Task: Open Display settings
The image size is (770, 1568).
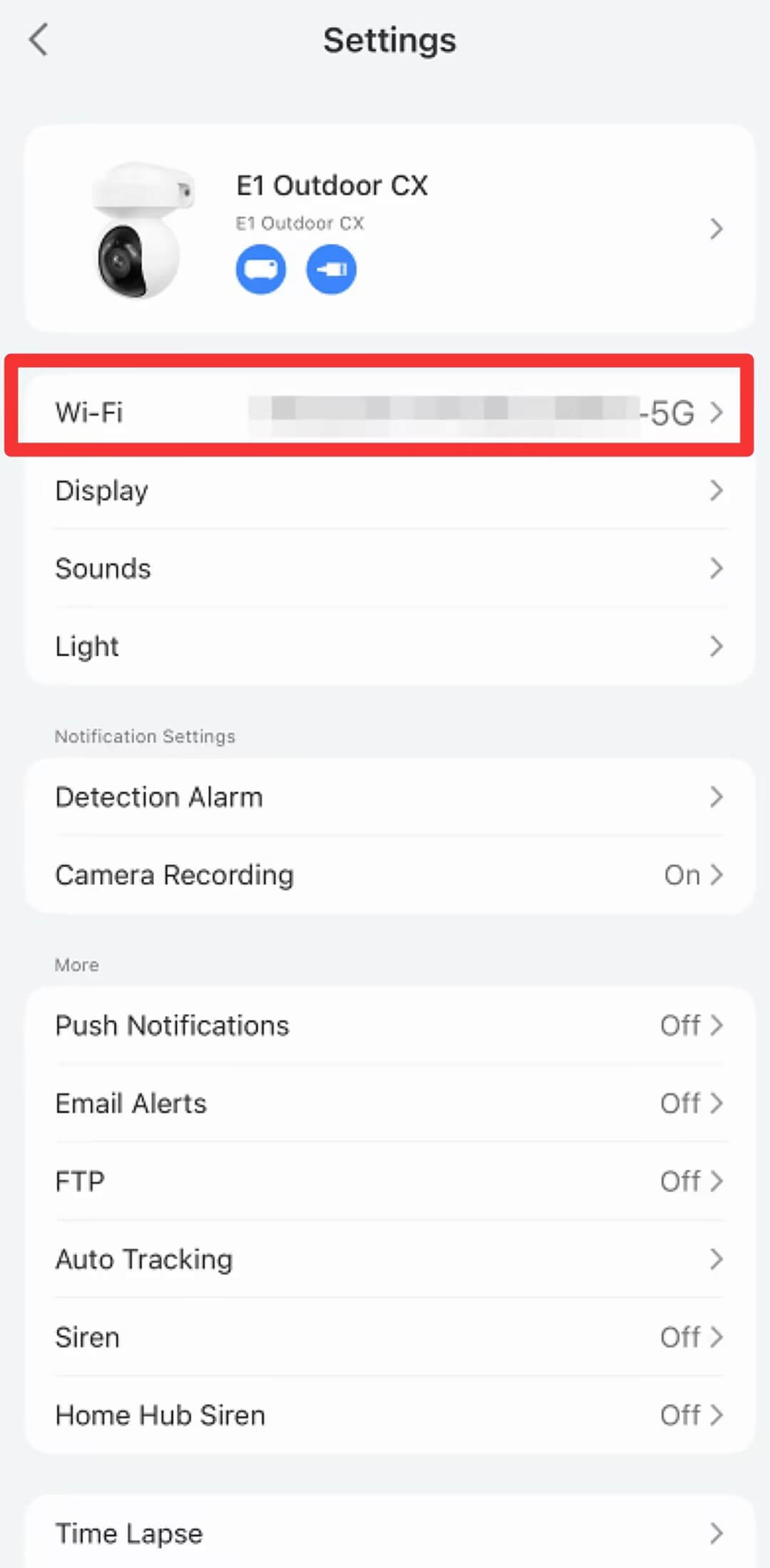Action: coord(389,491)
